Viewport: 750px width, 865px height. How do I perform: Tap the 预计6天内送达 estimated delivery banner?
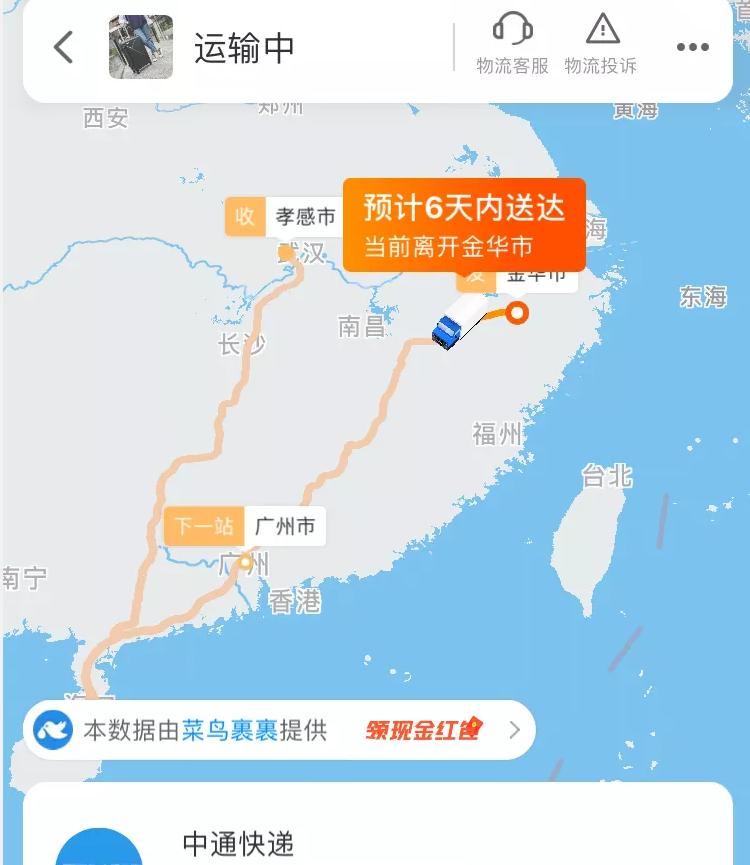coord(465,208)
